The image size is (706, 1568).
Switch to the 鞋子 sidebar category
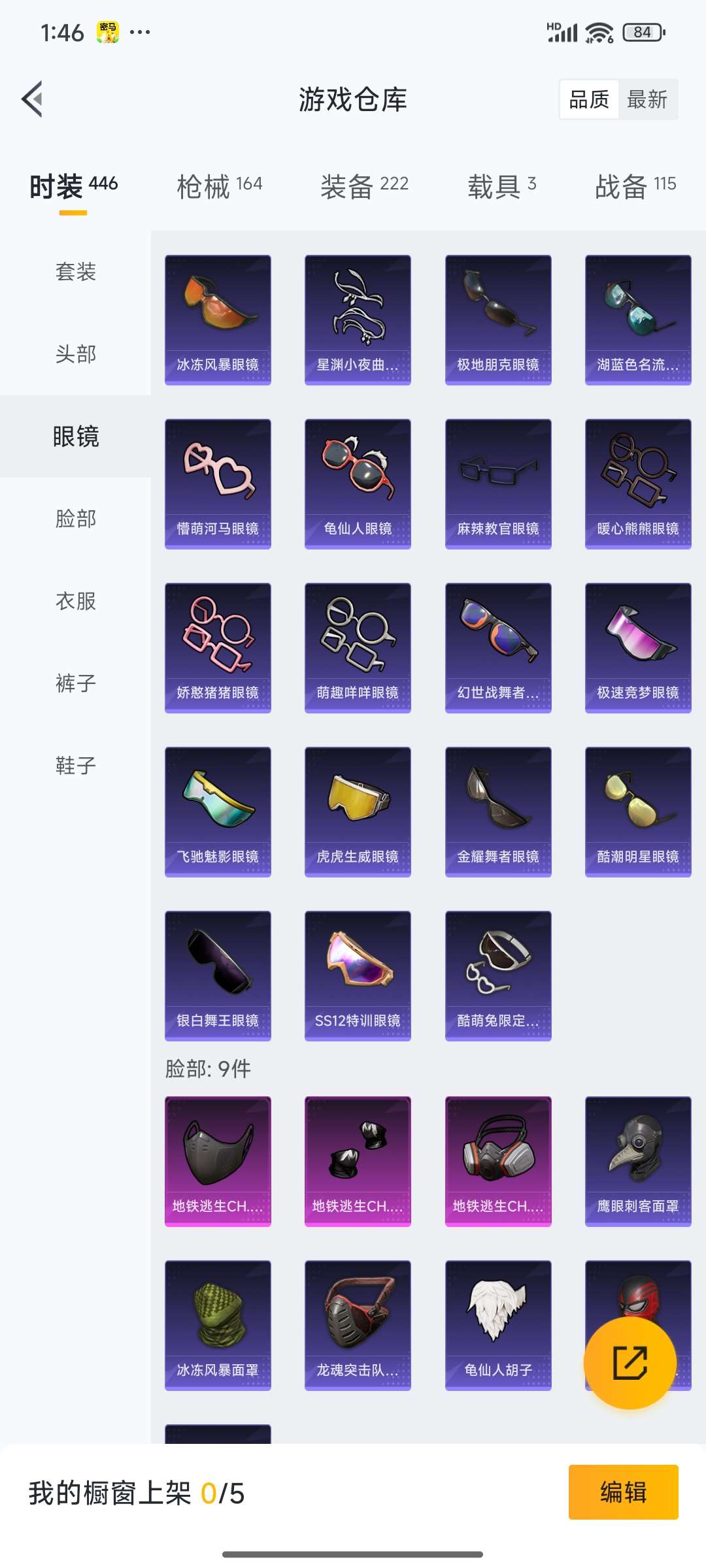click(75, 766)
